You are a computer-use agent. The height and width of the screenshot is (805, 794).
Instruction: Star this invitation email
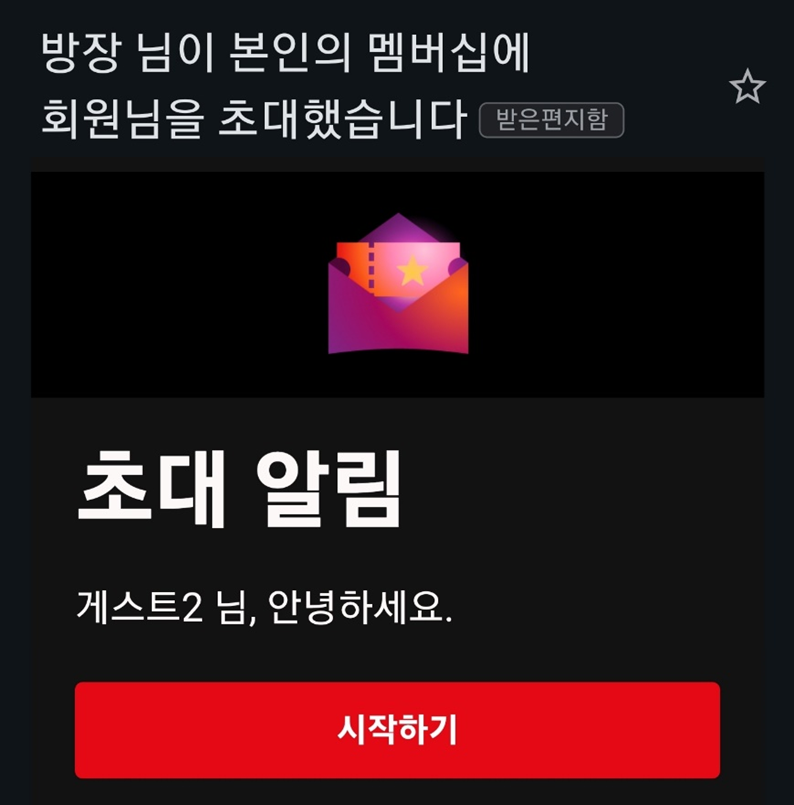point(747,88)
